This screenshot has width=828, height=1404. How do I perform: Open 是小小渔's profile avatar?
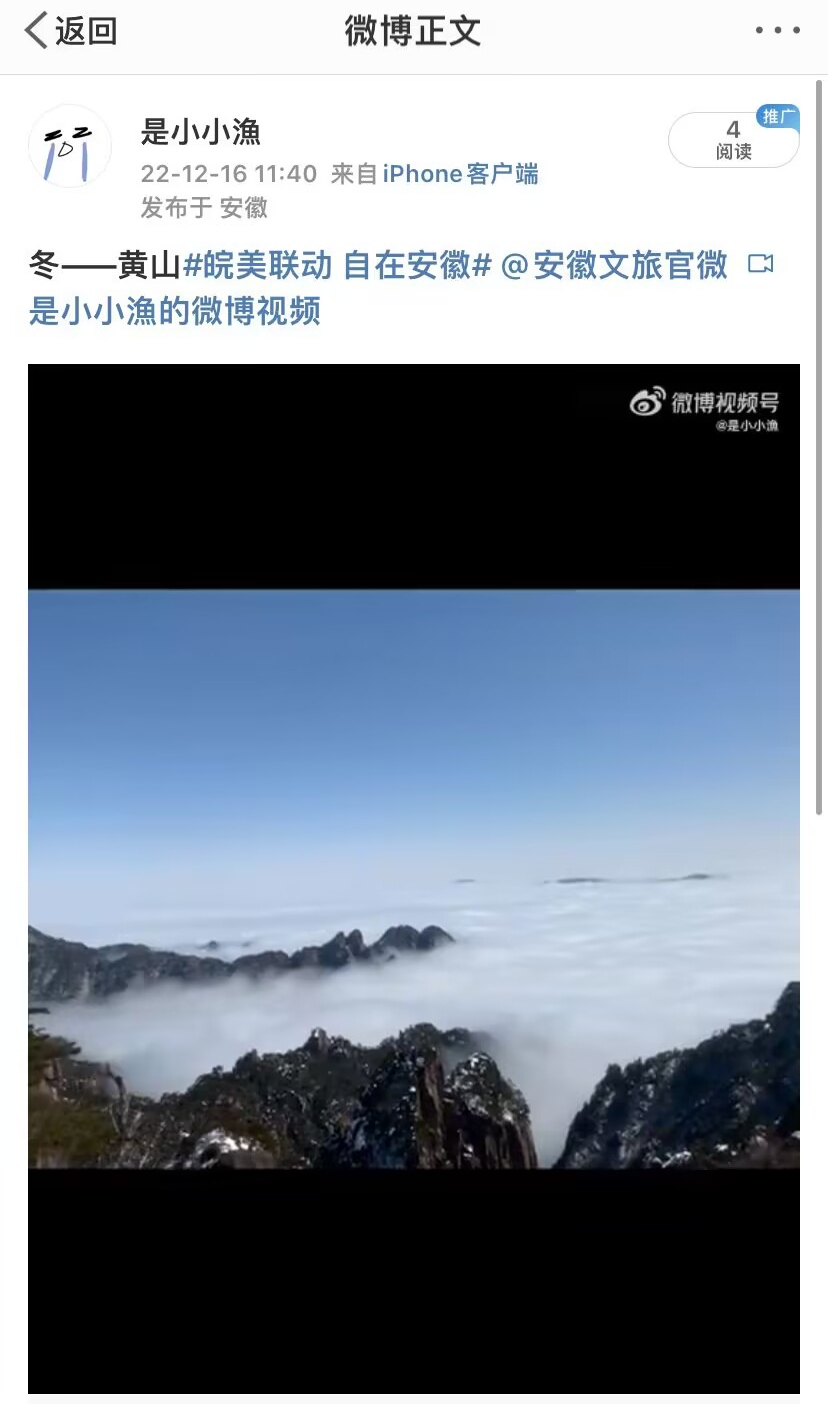click(69, 146)
